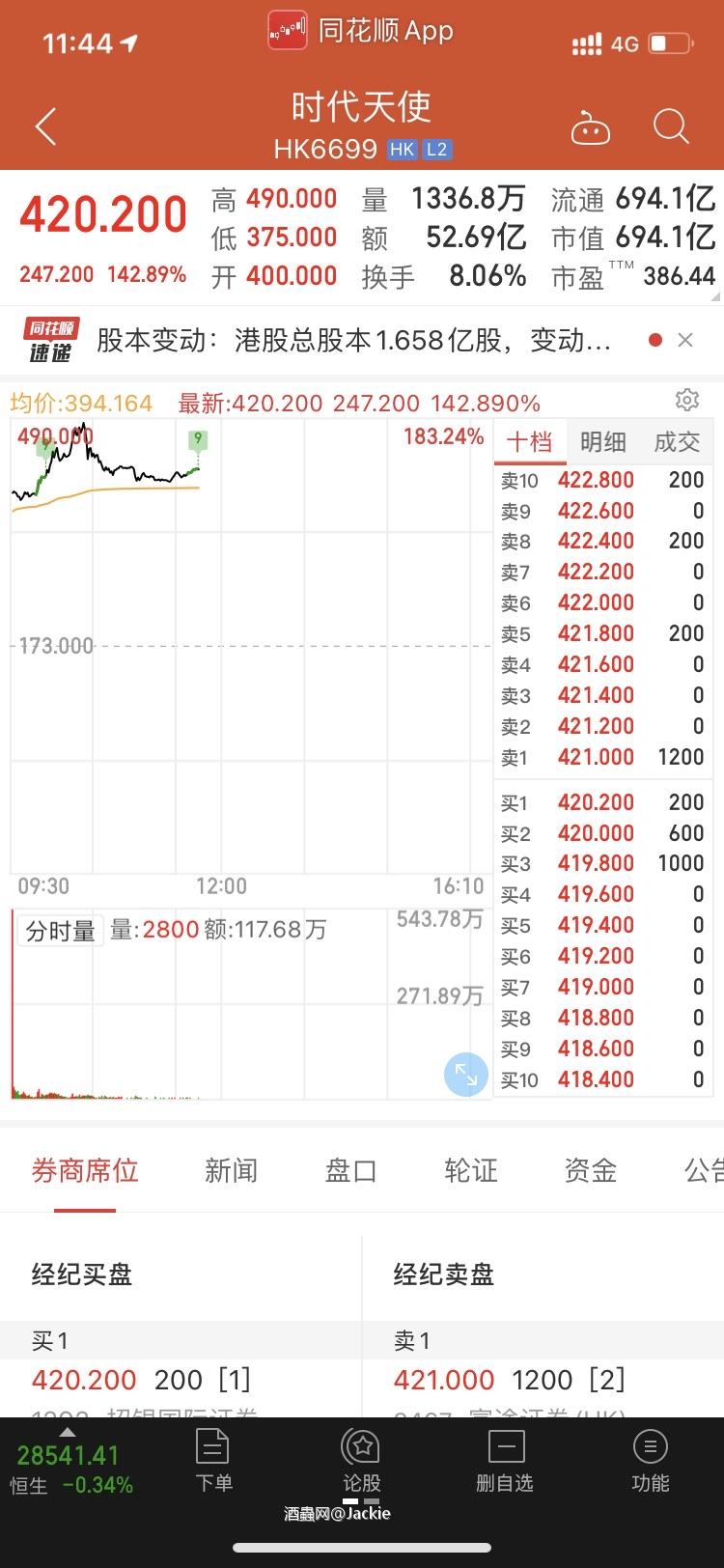The image size is (724, 1568).
Task: Switch to the 新闻 tab
Action: tap(231, 1171)
